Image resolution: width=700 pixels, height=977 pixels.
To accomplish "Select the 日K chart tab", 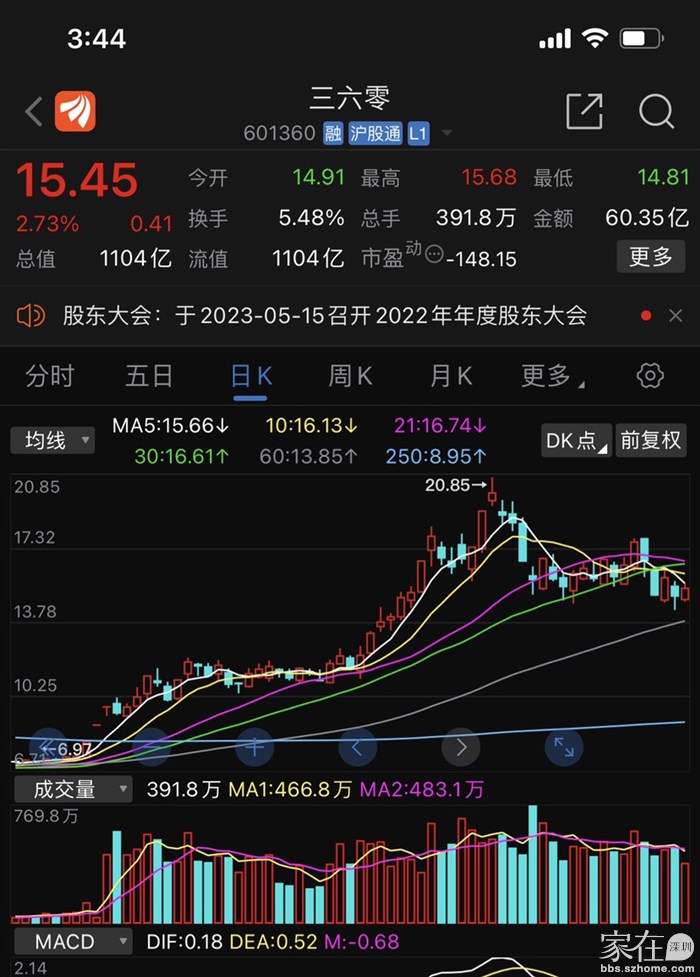I will click(x=250, y=377).
